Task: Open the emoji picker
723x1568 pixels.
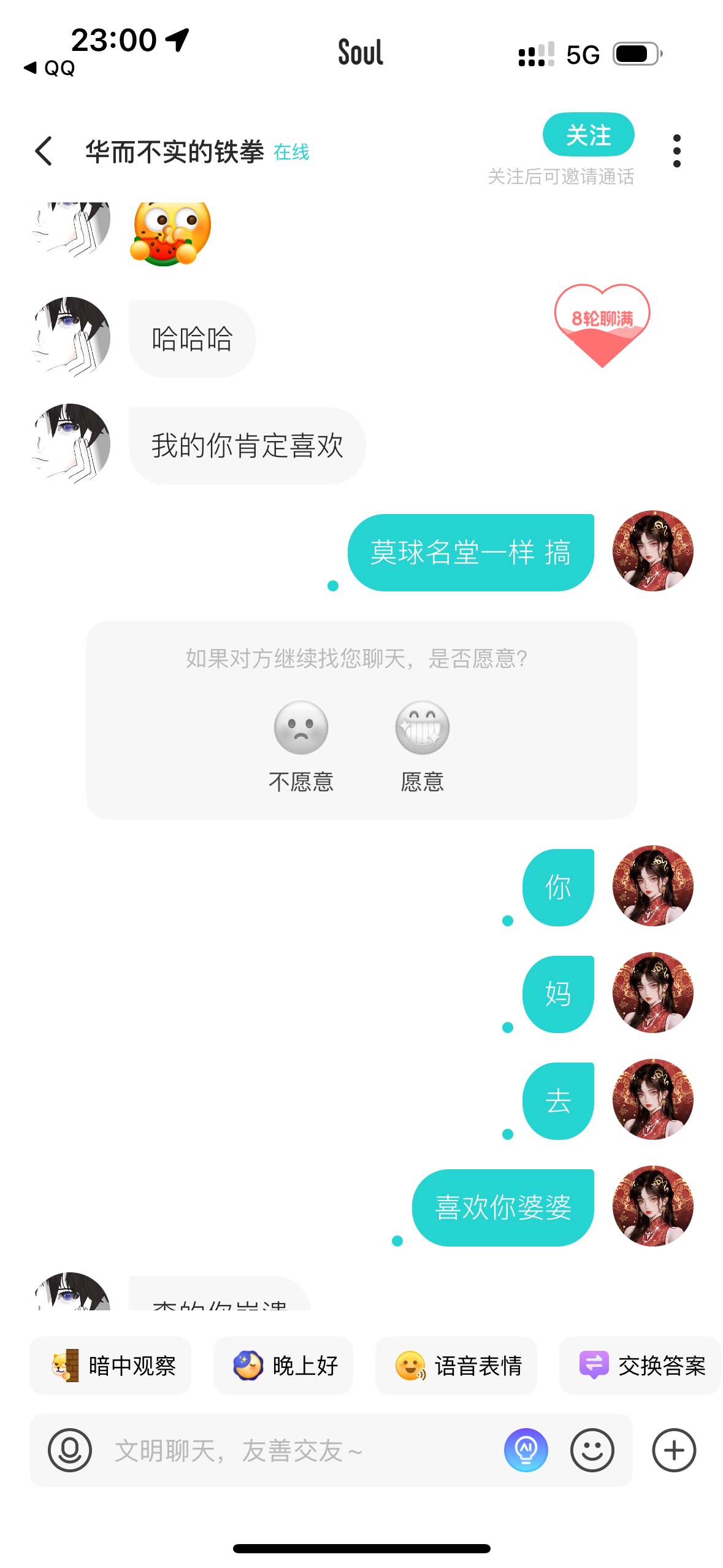Action: click(592, 1450)
